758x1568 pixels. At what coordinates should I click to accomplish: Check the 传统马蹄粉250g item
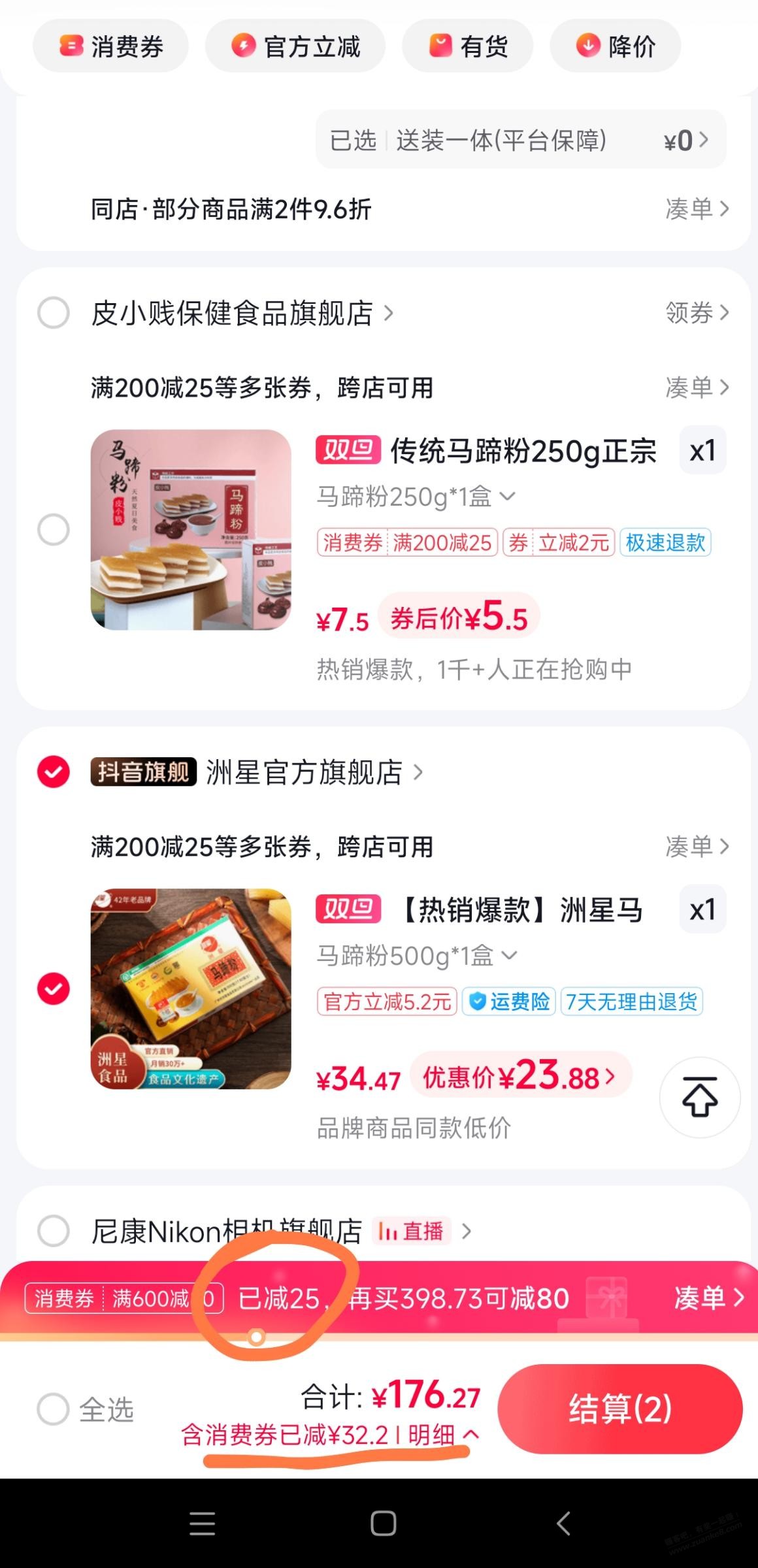pyautogui.click(x=54, y=529)
